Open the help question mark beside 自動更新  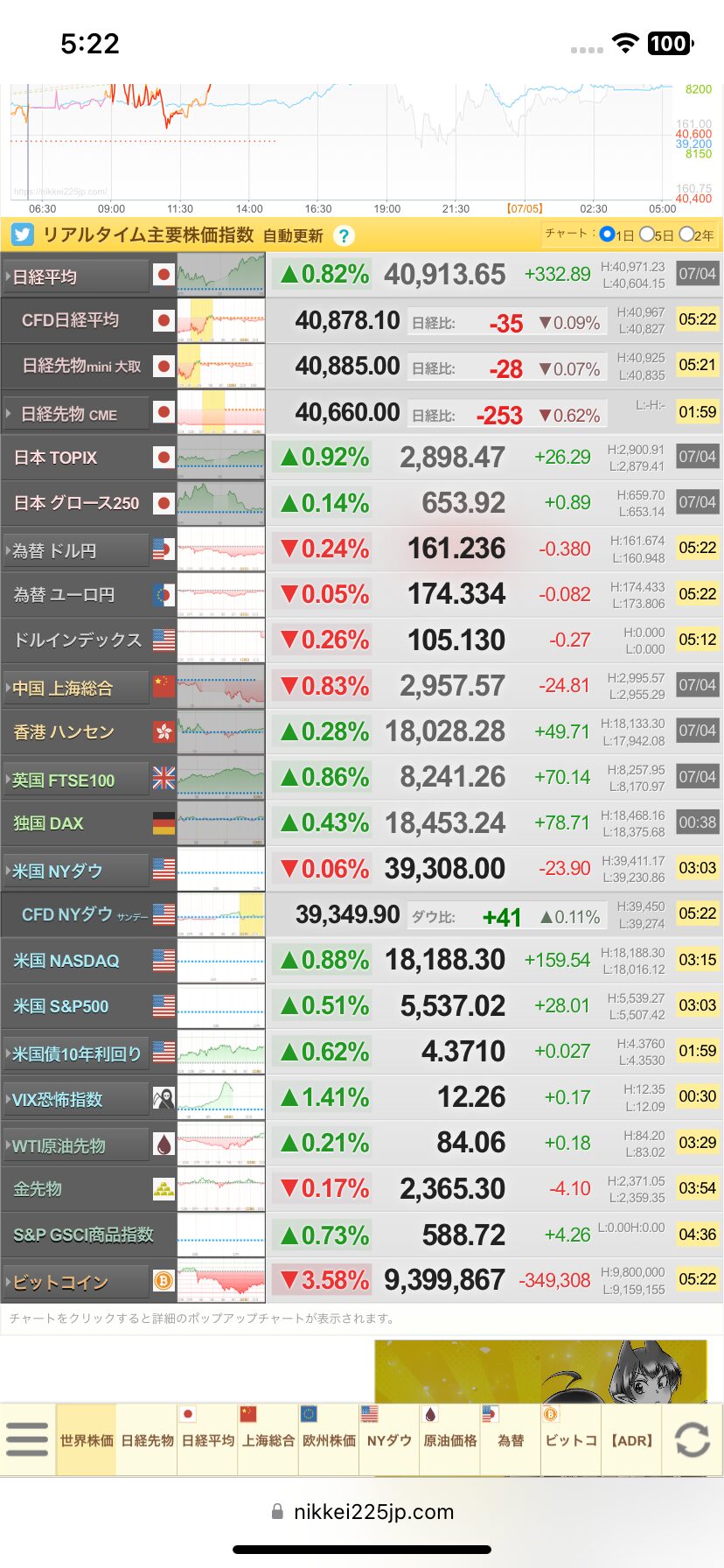(x=344, y=235)
